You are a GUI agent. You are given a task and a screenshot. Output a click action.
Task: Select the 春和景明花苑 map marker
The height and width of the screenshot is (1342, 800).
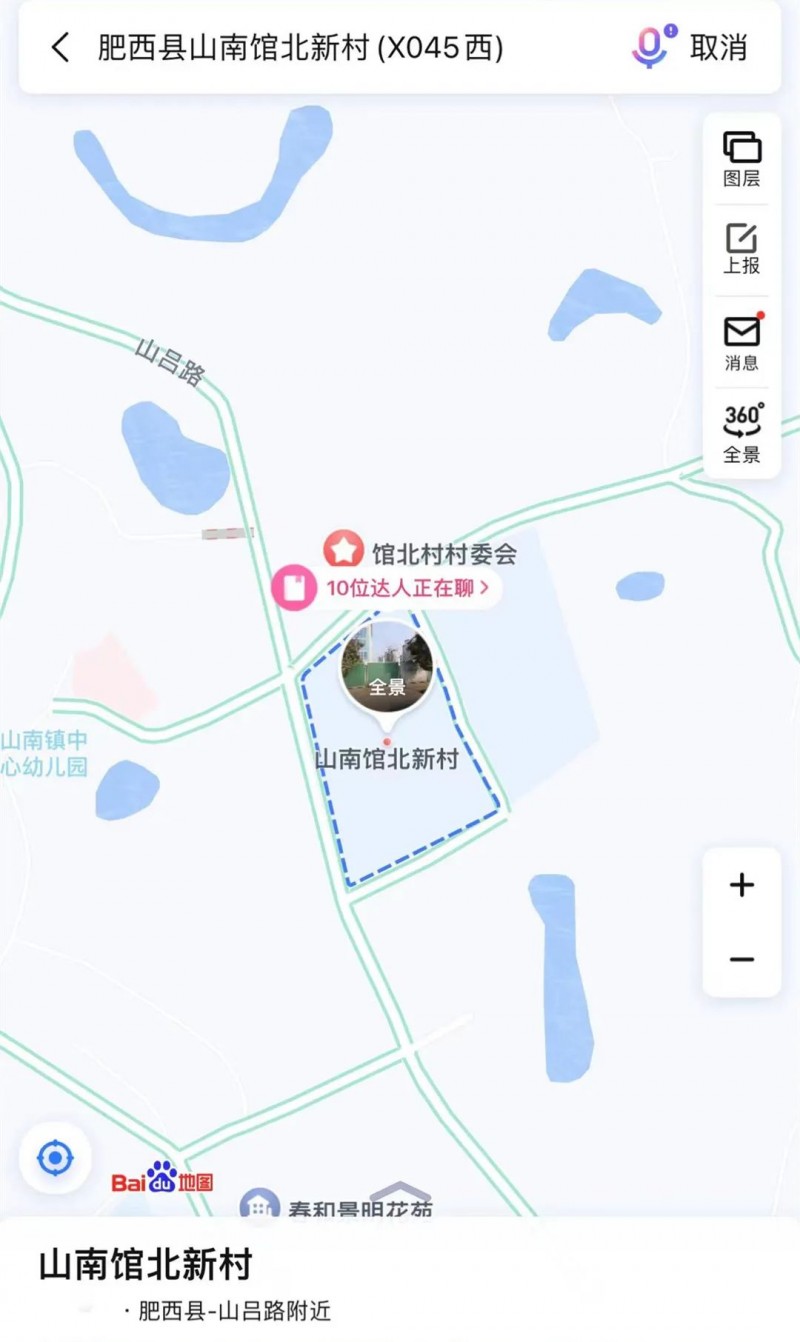click(x=260, y=1208)
